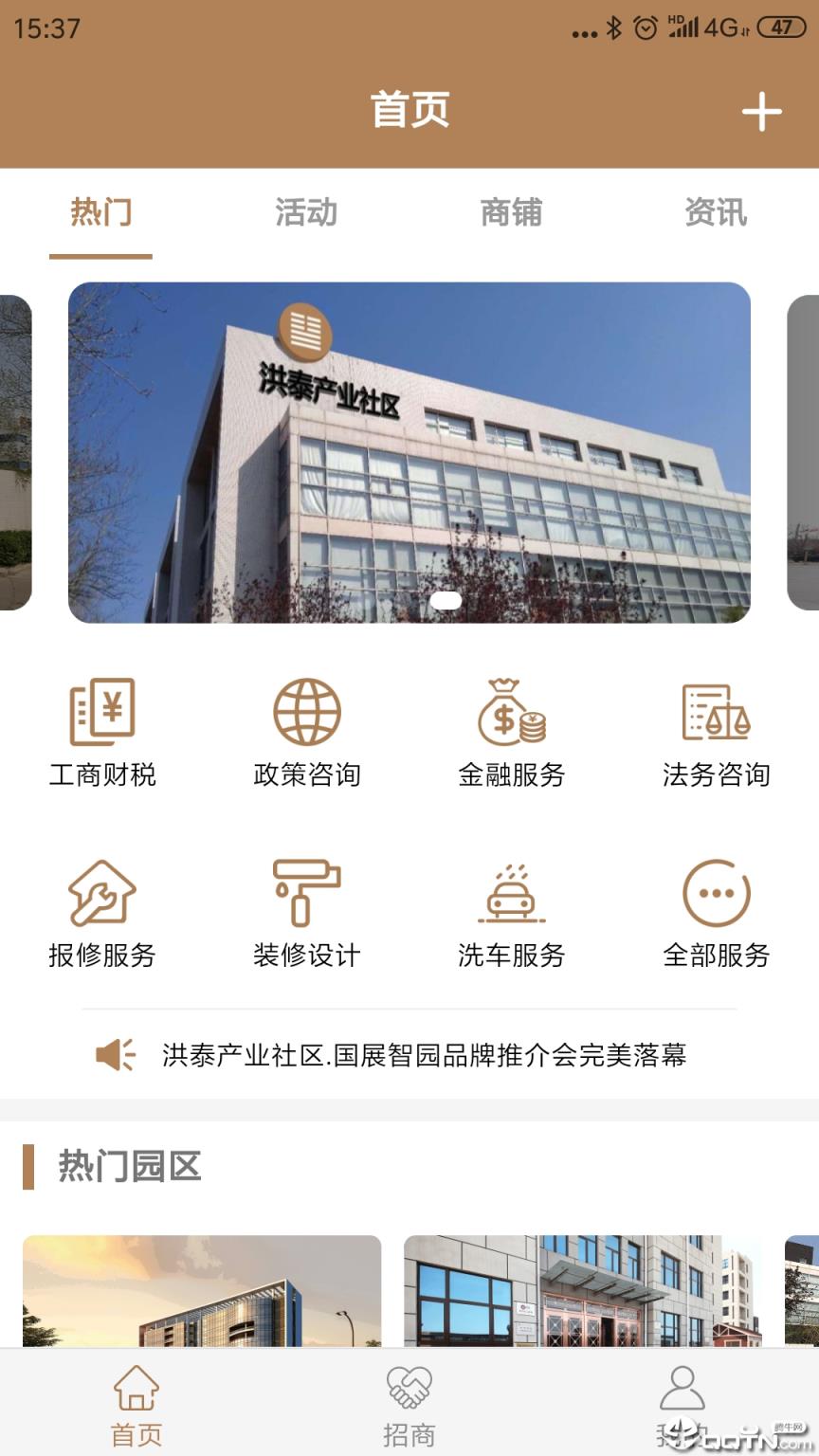
Task: Tap the plus button in the header
Action: (761, 112)
